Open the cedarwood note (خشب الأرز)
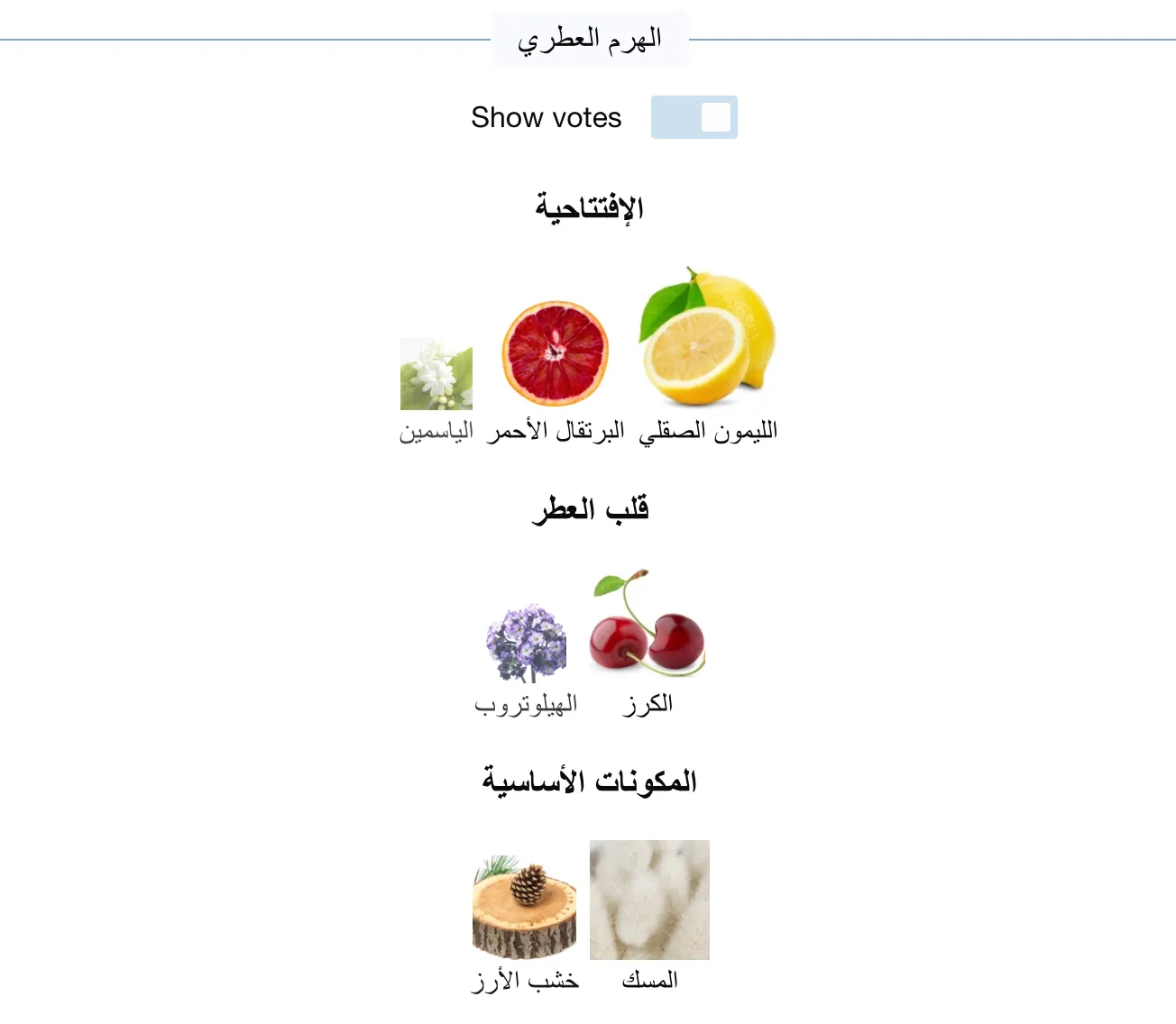The height and width of the screenshot is (1024, 1176). coord(525,907)
